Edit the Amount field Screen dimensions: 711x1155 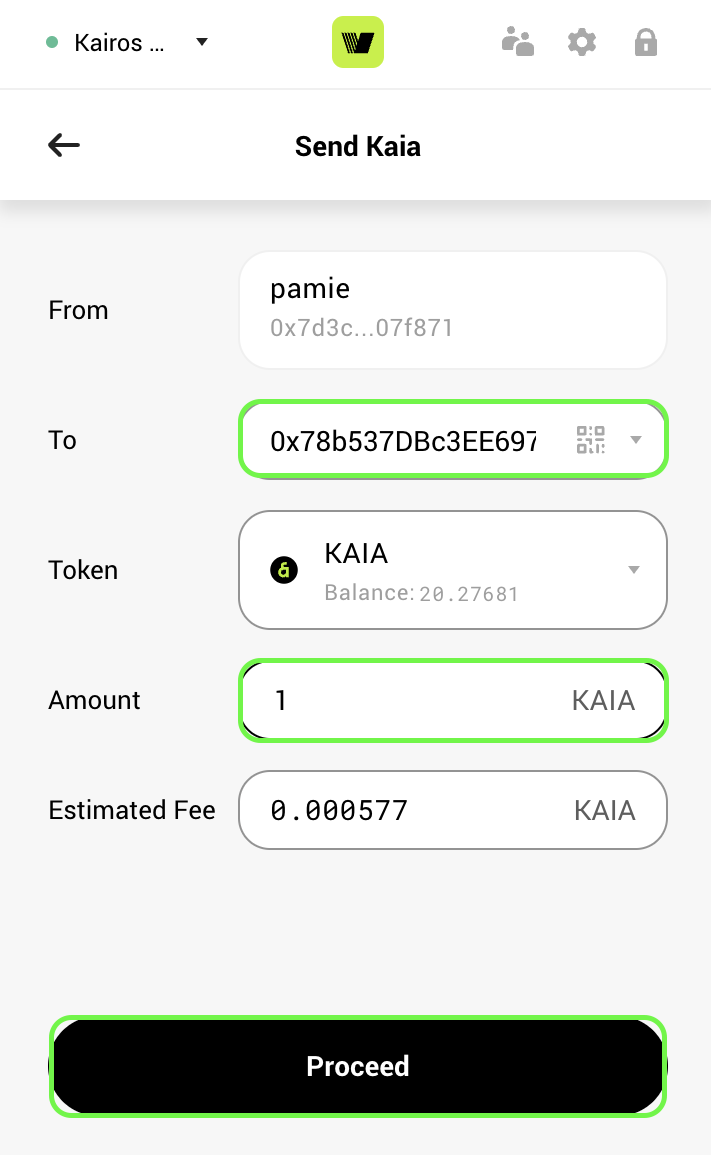coord(452,700)
